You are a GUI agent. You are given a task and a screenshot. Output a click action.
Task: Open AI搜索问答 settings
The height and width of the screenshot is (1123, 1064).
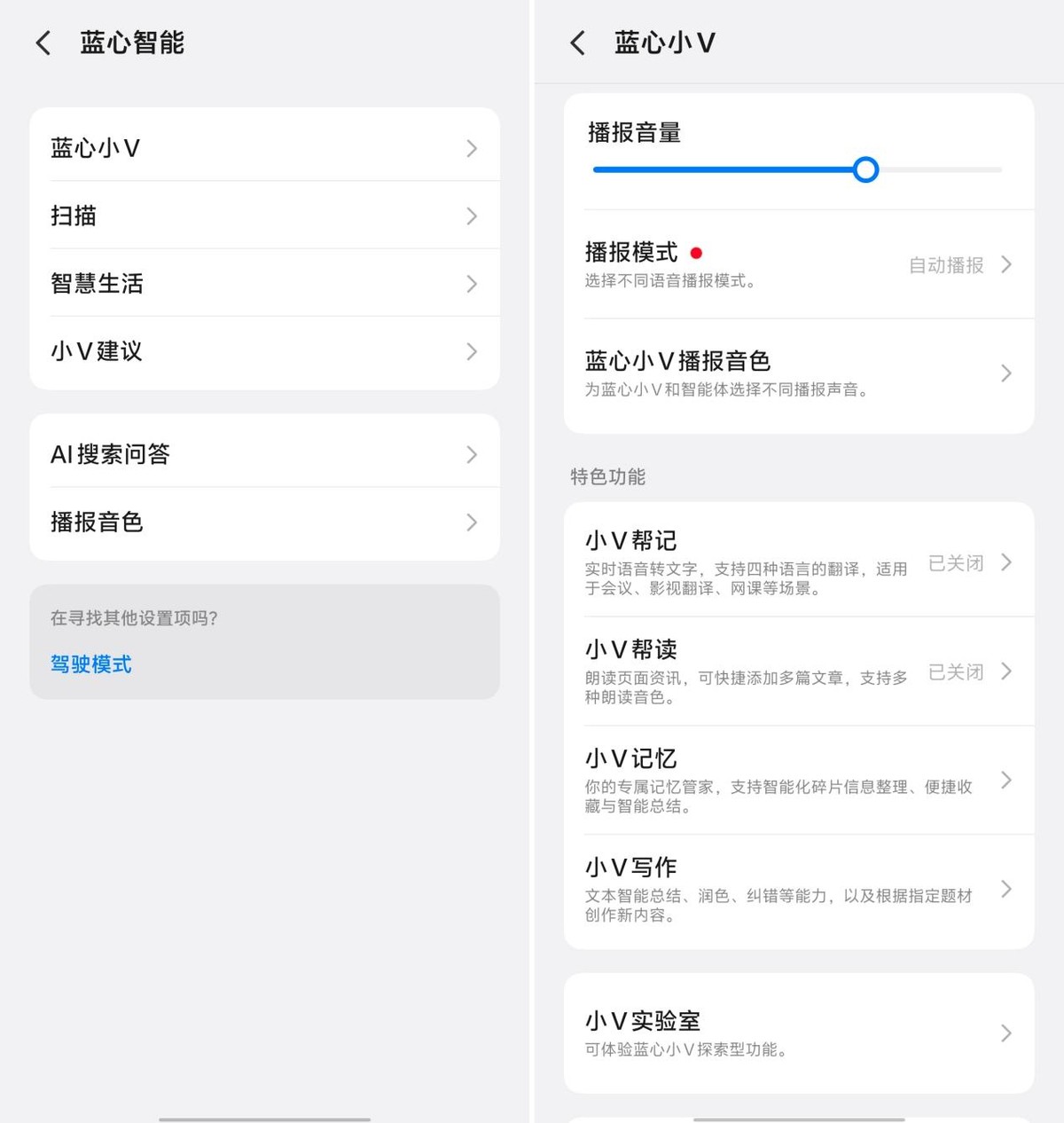[264, 454]
